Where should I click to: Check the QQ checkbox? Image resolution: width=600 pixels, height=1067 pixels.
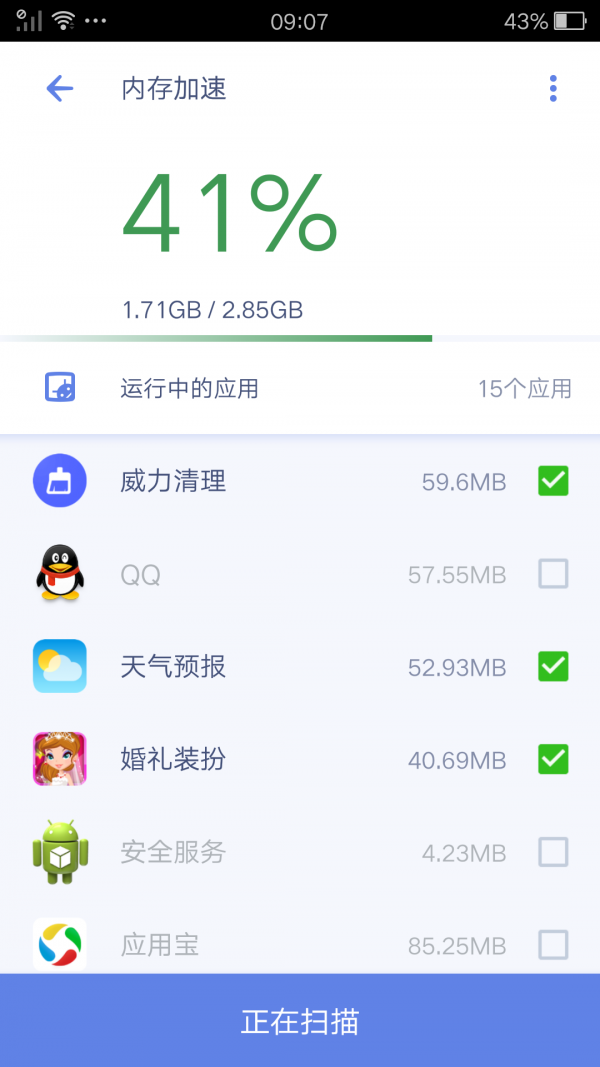click(553, 574)
